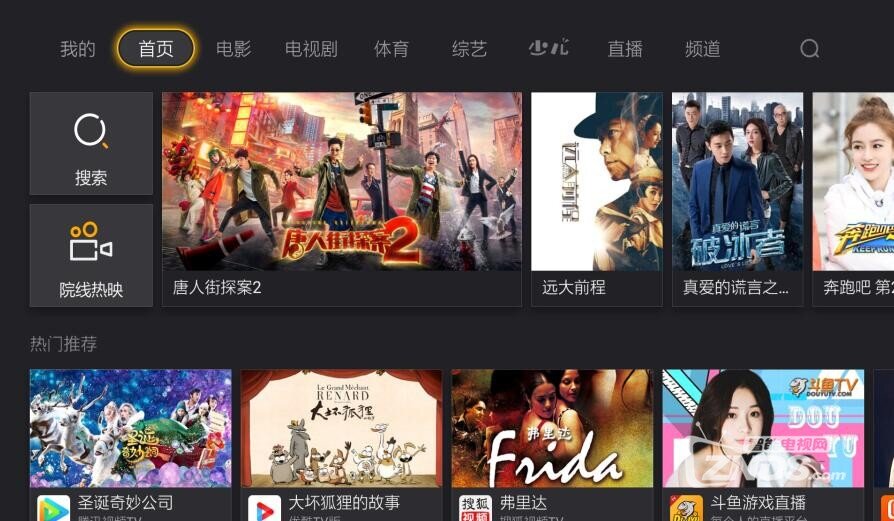Open the search magnifier in the top bar

coord(809,49)
